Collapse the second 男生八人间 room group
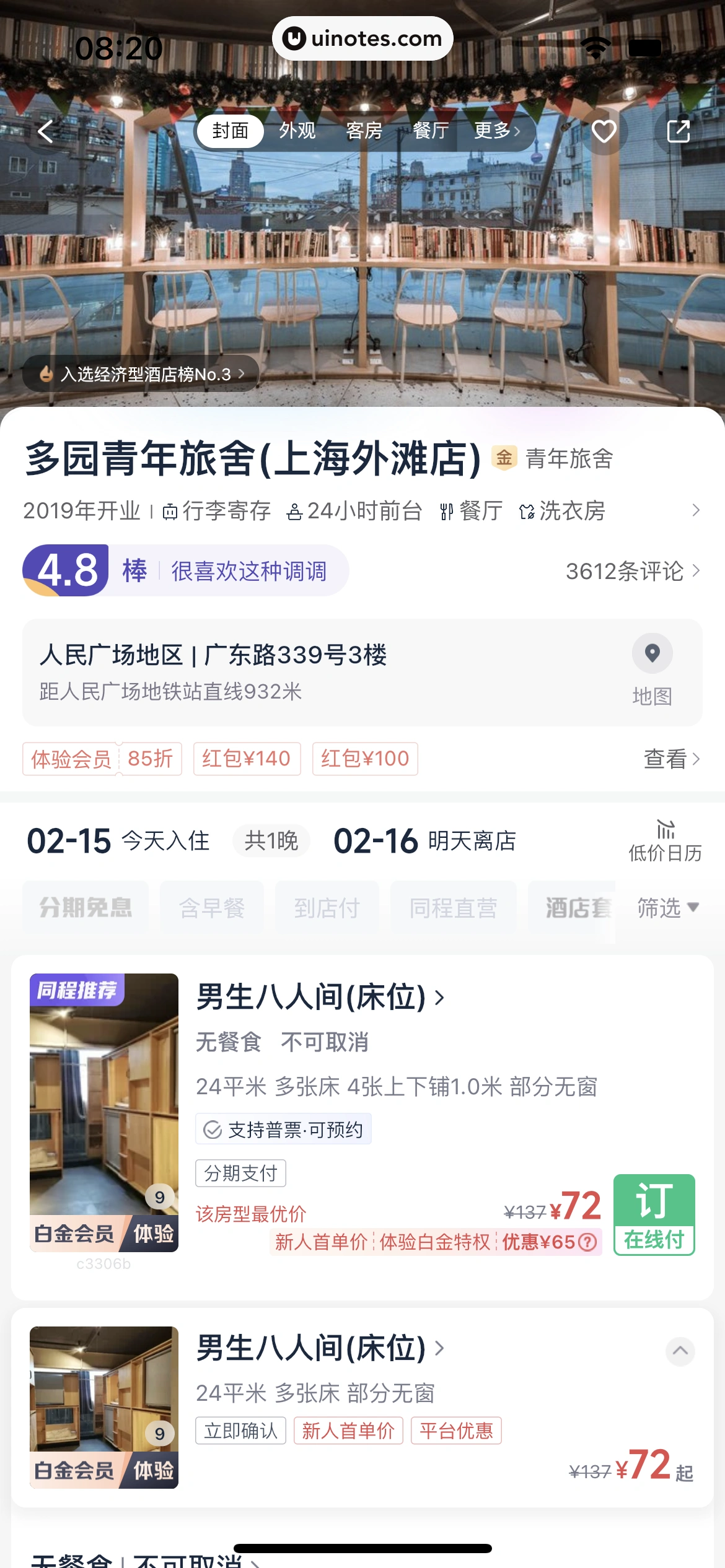The width and height of the screenshot is (725, 1568). point(680,1351)
